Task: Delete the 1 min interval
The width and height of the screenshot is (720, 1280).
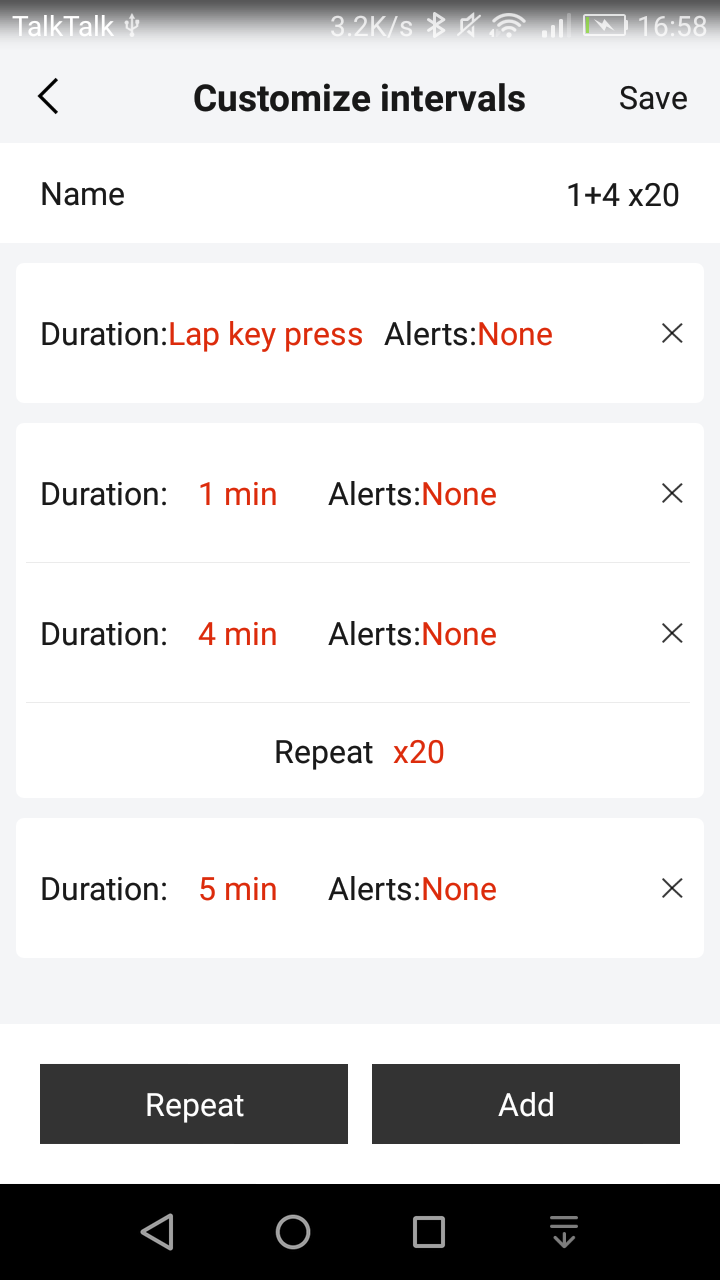Action: coord(672,493)
